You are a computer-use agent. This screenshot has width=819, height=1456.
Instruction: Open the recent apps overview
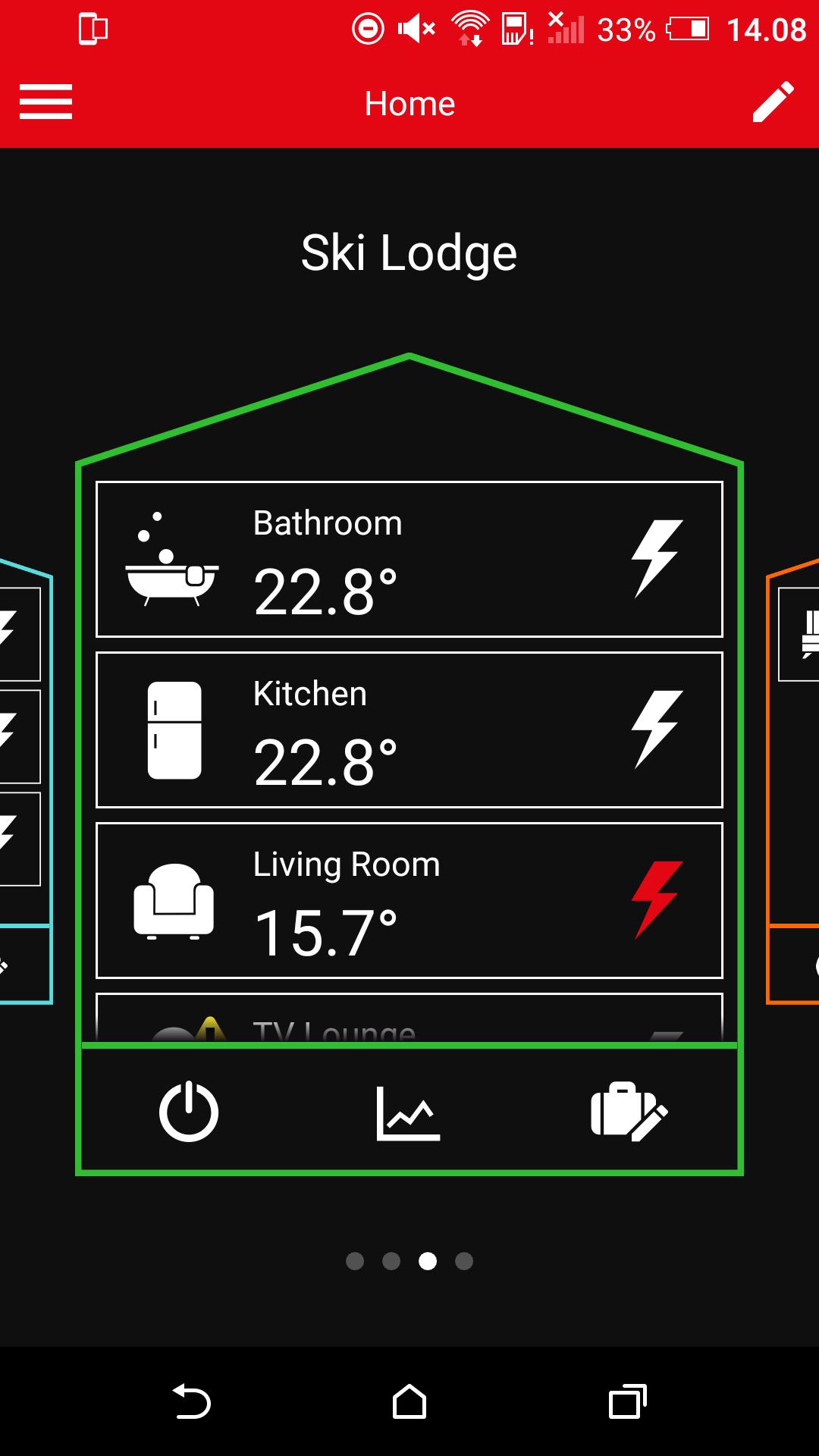628,1401
